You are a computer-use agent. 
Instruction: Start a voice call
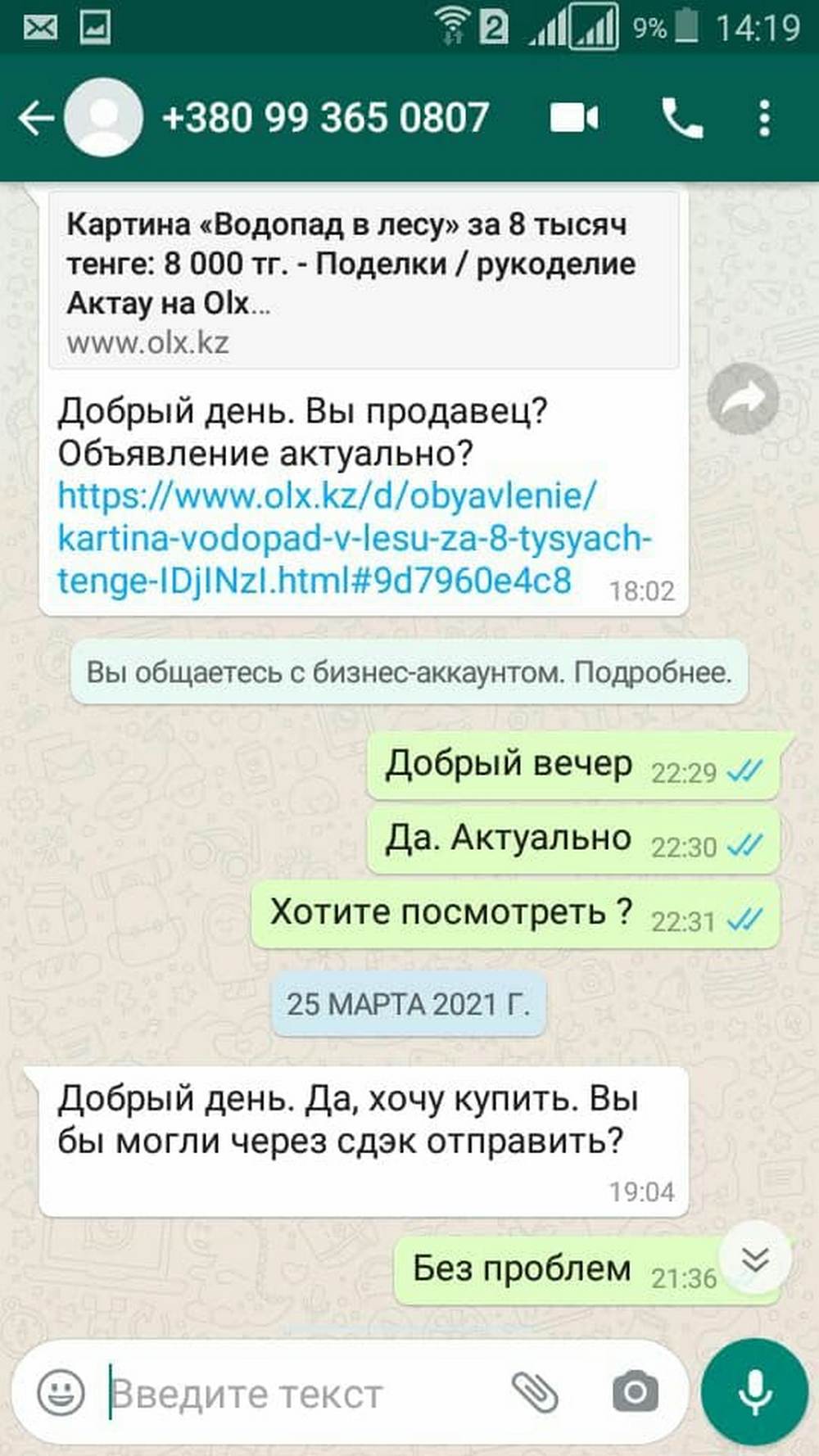coord(681,120)
